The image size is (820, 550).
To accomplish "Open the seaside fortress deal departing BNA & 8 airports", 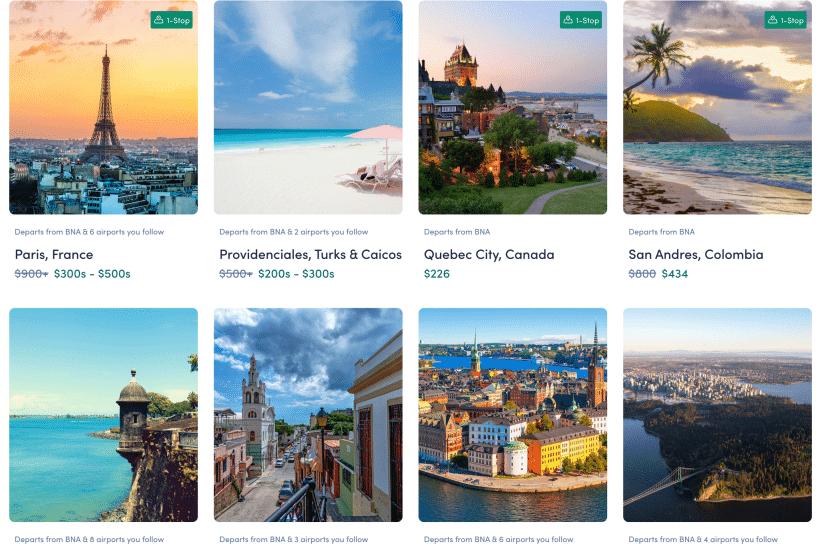I will pyautogui.click(x=103, y=415).
